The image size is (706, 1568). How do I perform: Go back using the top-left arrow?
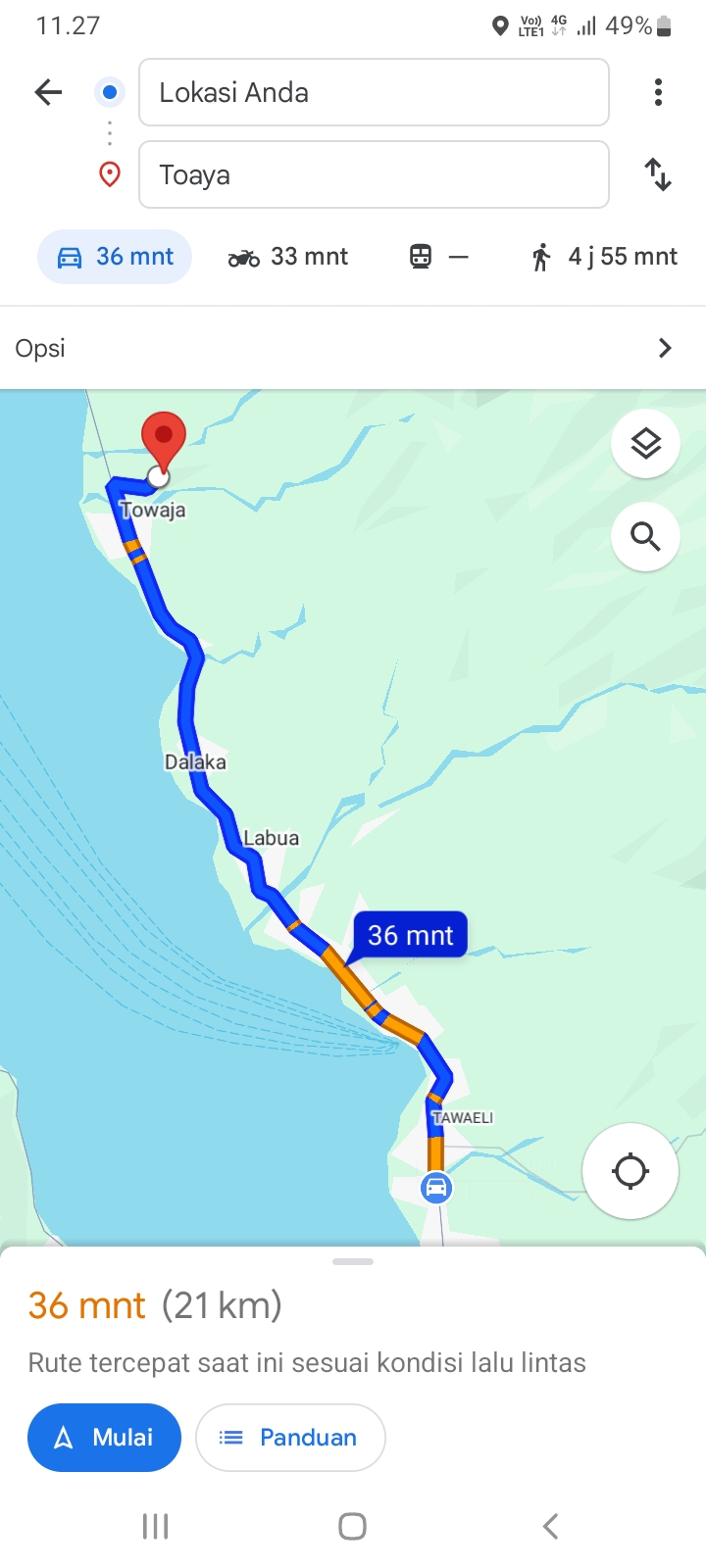click(x=48, y=92)
